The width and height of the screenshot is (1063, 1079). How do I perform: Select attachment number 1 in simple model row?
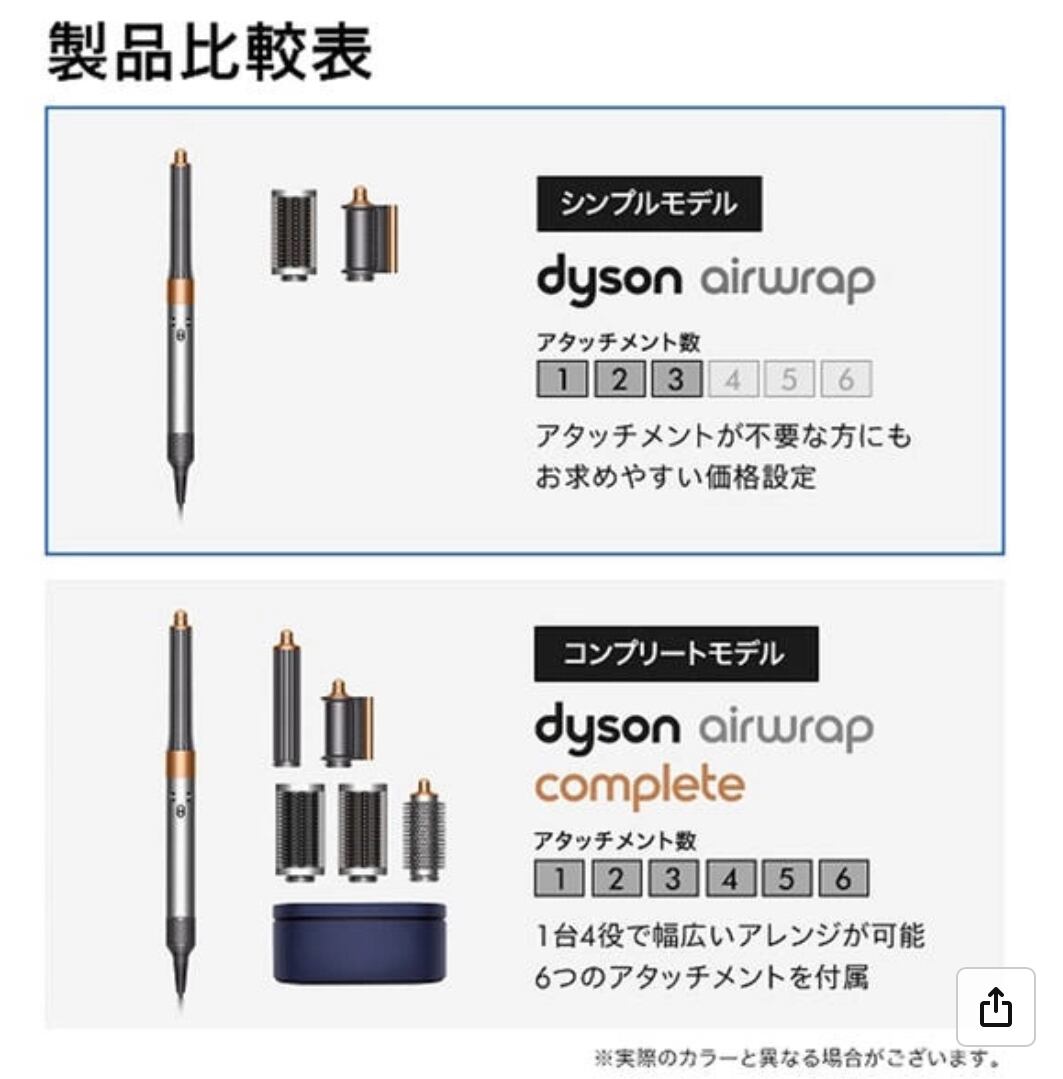(x=561, y=378)
